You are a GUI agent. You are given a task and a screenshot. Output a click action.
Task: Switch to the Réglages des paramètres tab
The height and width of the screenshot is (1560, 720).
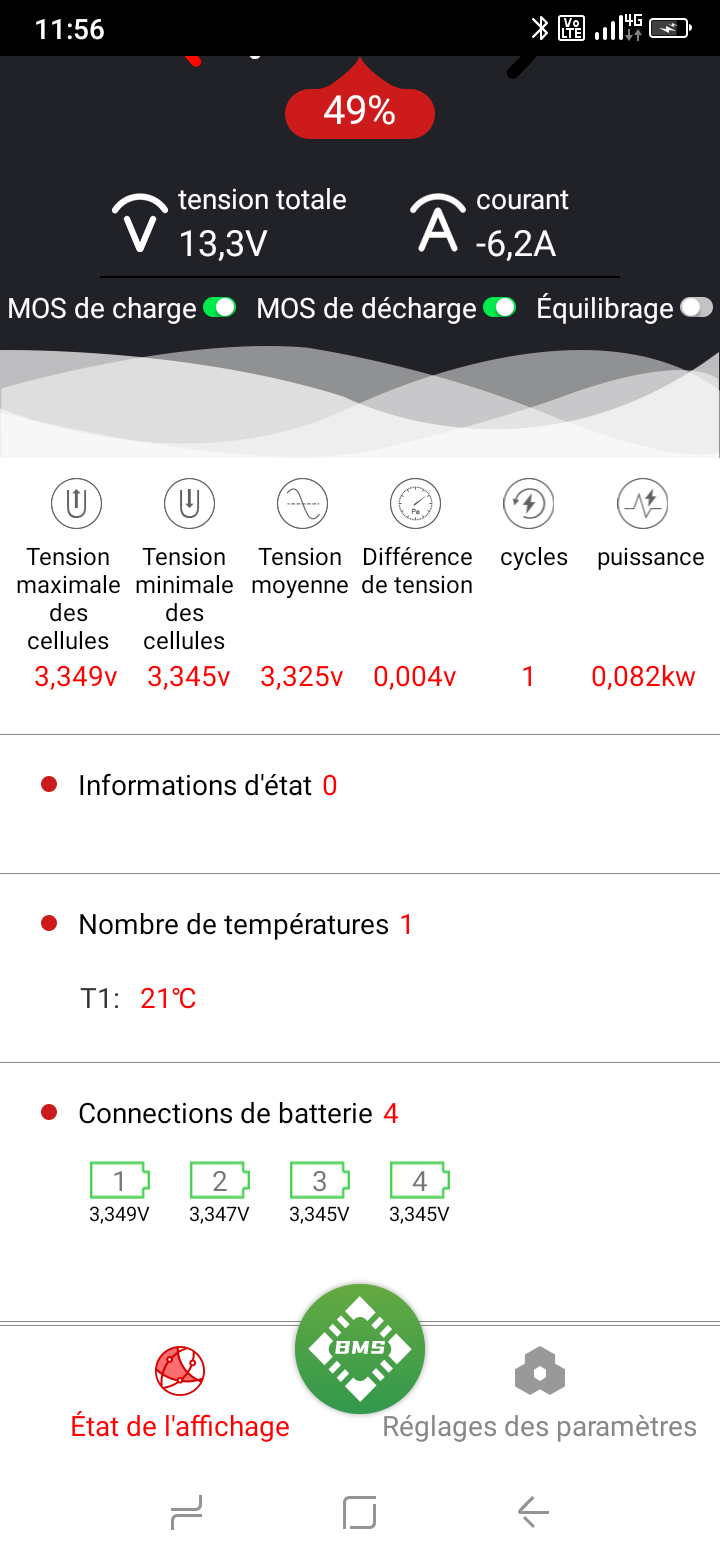540,1392
